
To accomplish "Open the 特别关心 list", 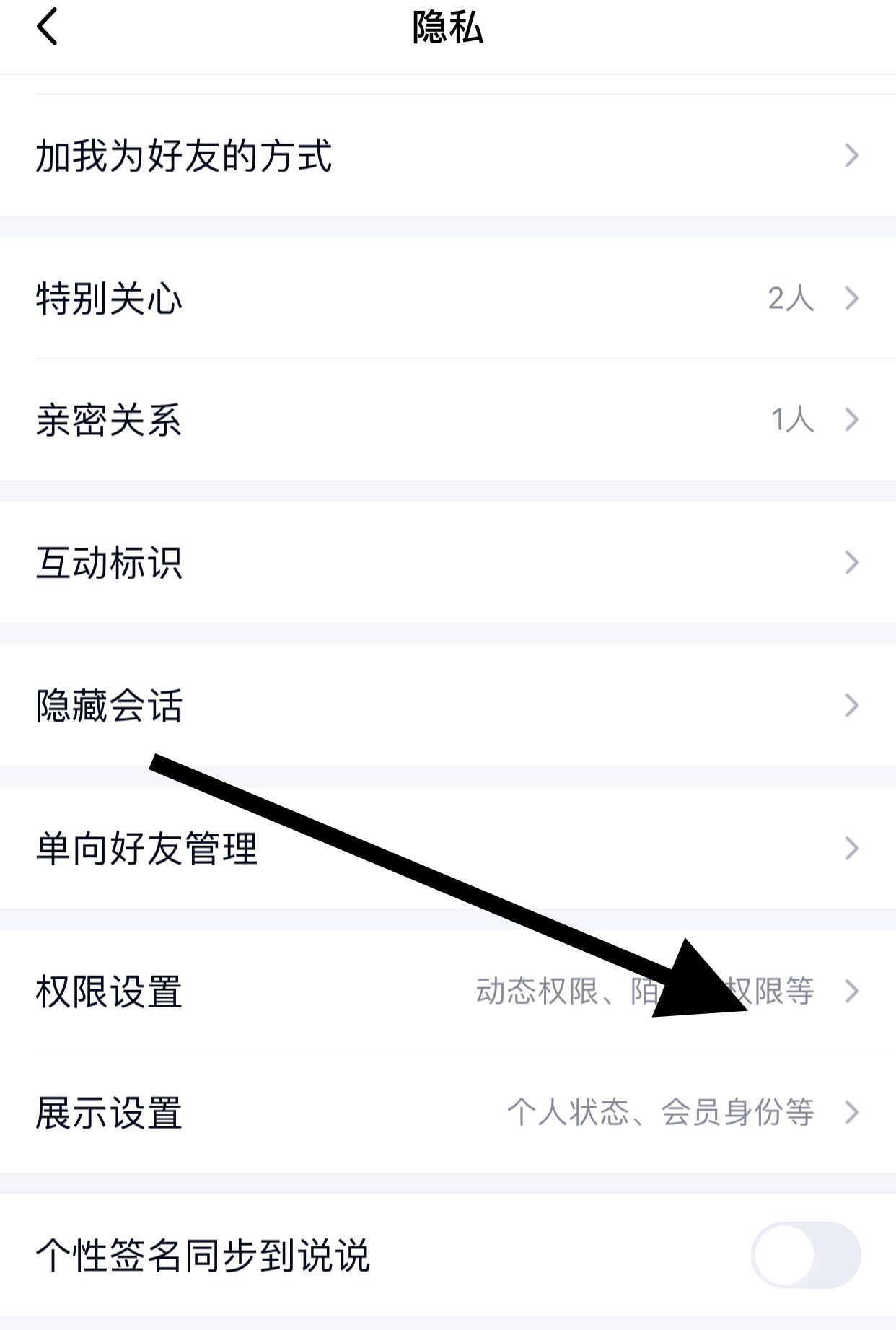I will (x=108, y=299).
